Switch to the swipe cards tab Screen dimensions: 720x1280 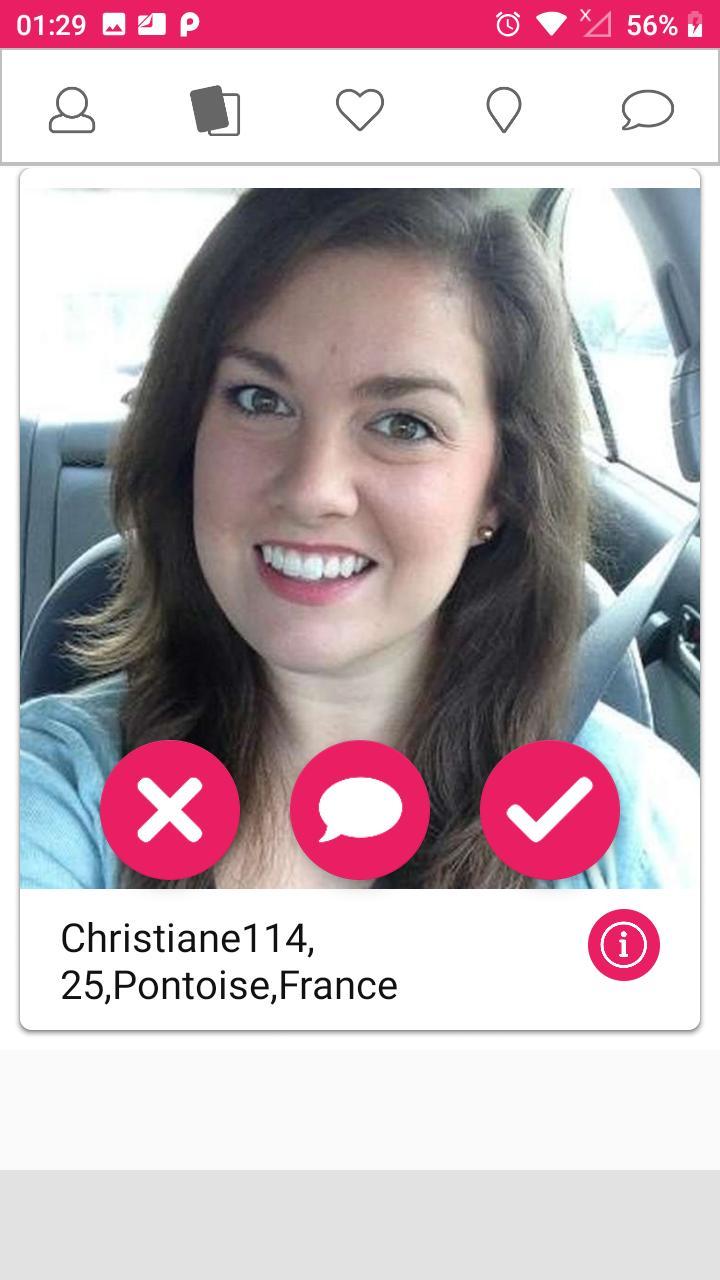click(215, 109)
